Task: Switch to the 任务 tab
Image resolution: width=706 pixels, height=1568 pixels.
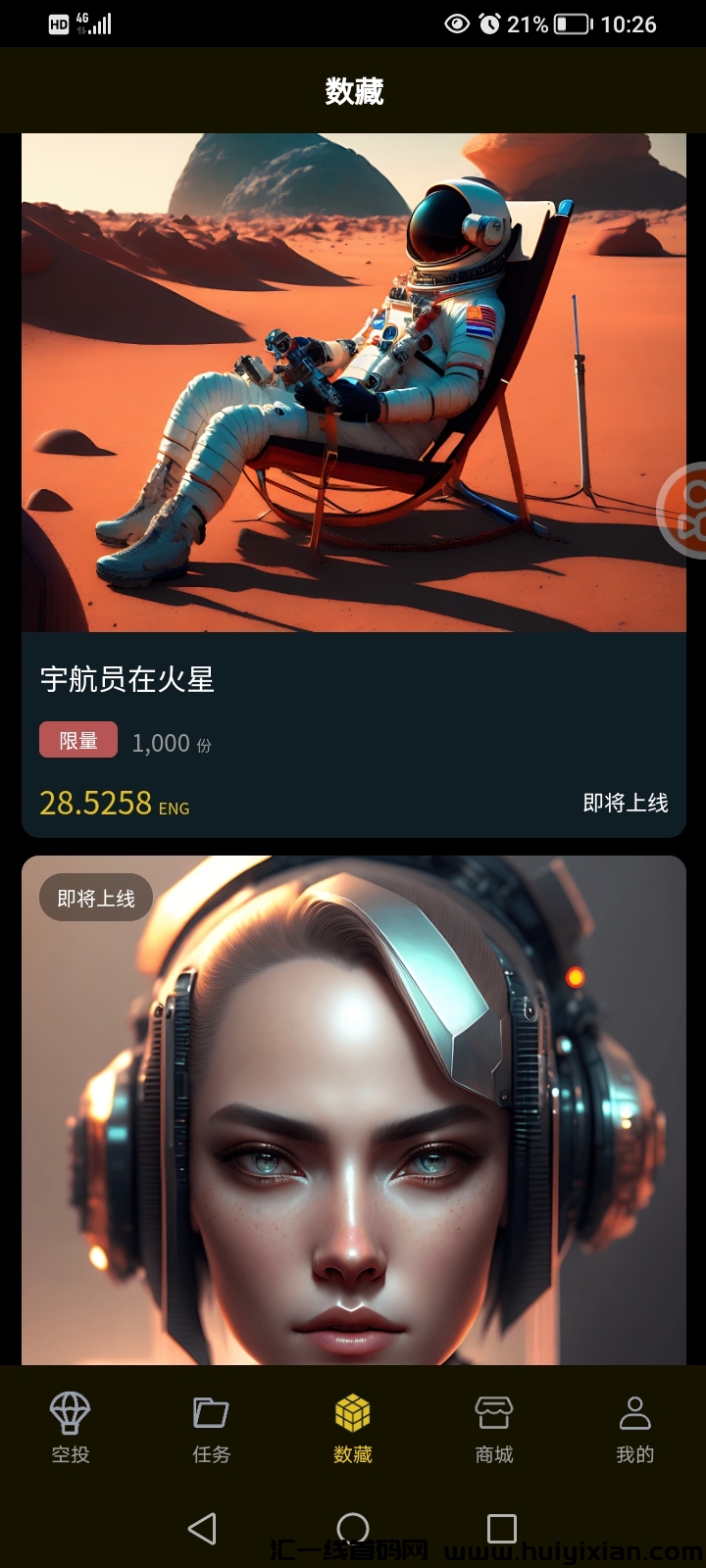Action: coord(211,1427)
